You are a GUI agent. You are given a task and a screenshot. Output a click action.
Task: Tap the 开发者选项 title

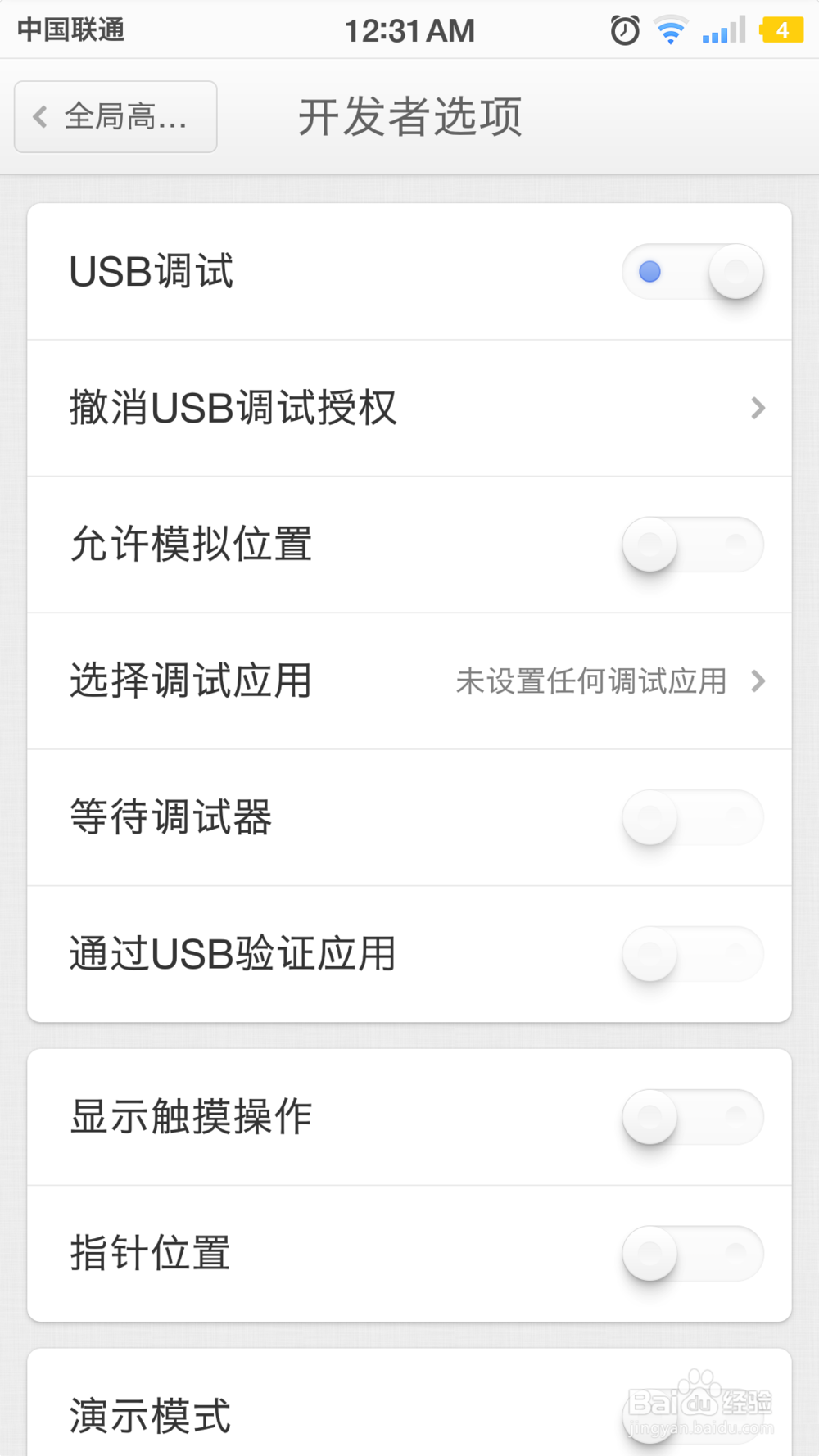click(409, 116)
